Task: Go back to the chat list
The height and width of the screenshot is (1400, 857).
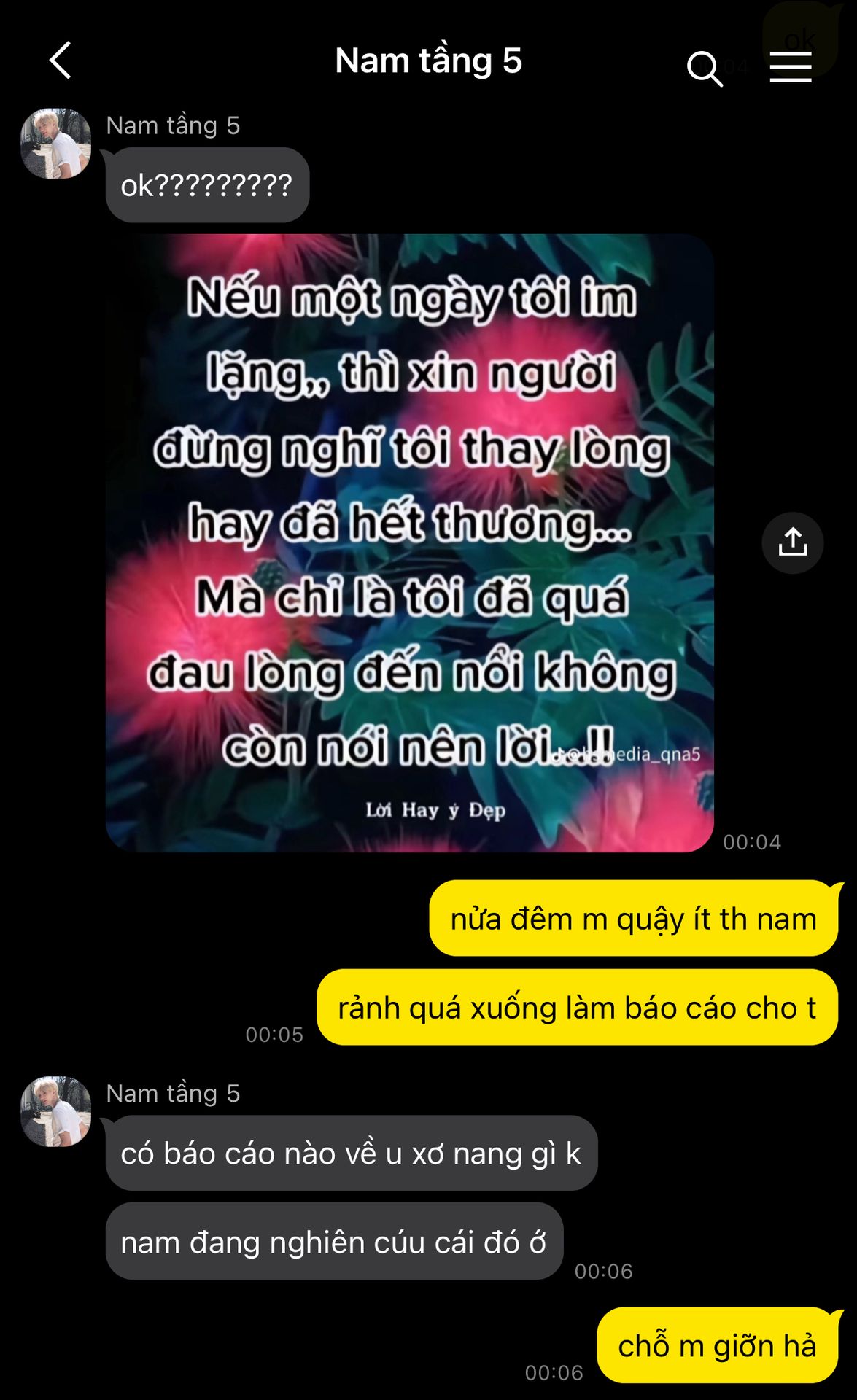Action: [x=61, y=61]
